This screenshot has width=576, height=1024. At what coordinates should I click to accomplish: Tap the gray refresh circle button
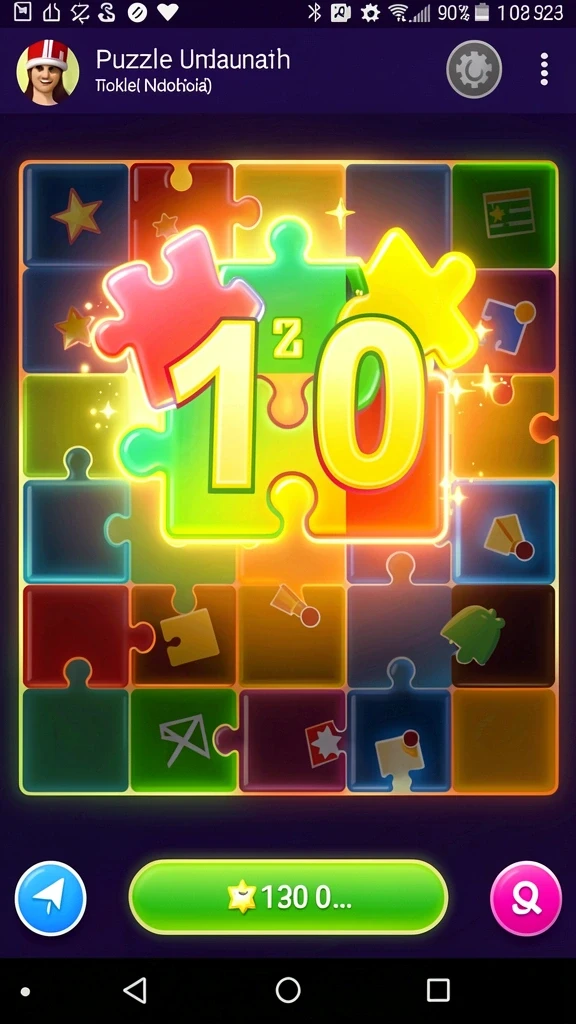[474, 69]
